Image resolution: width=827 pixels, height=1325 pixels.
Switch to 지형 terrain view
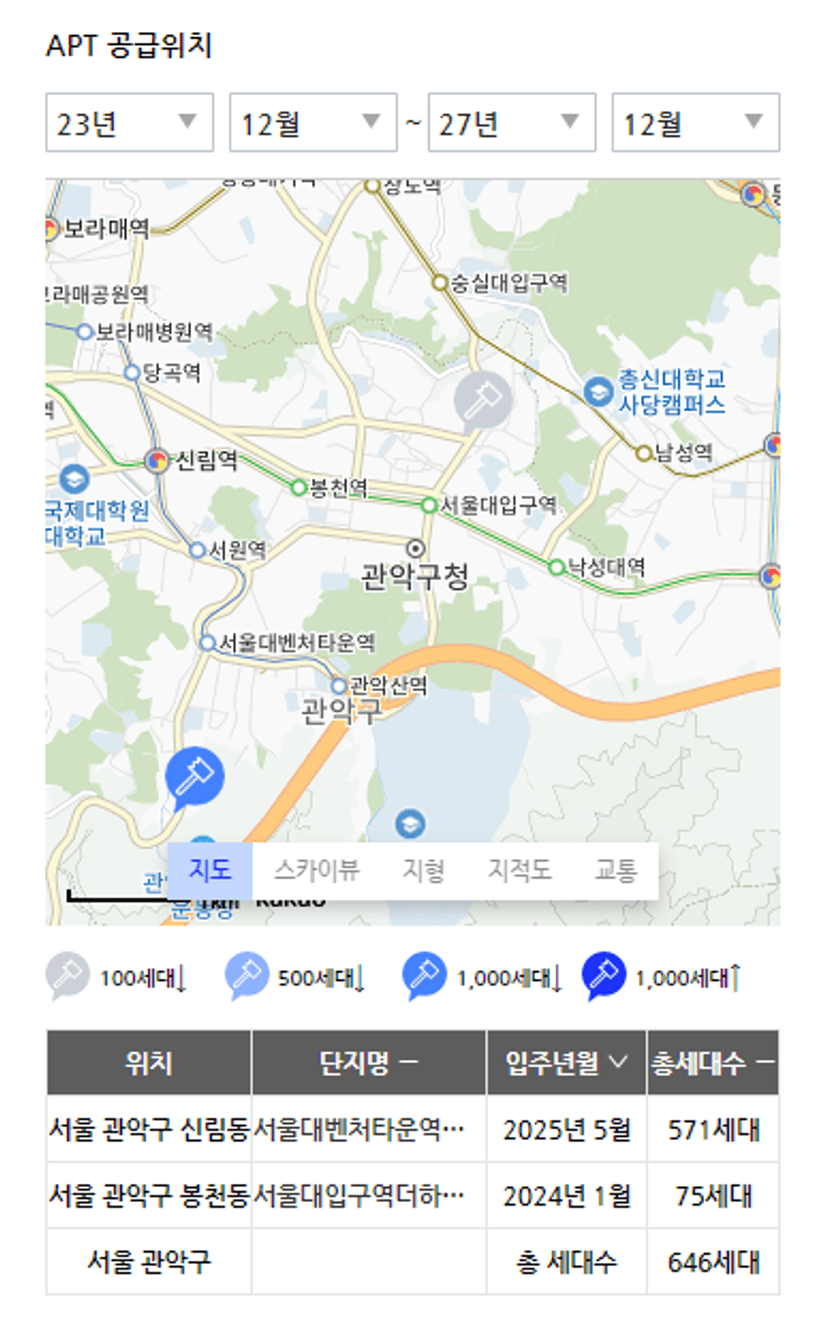tap(423, 870)
